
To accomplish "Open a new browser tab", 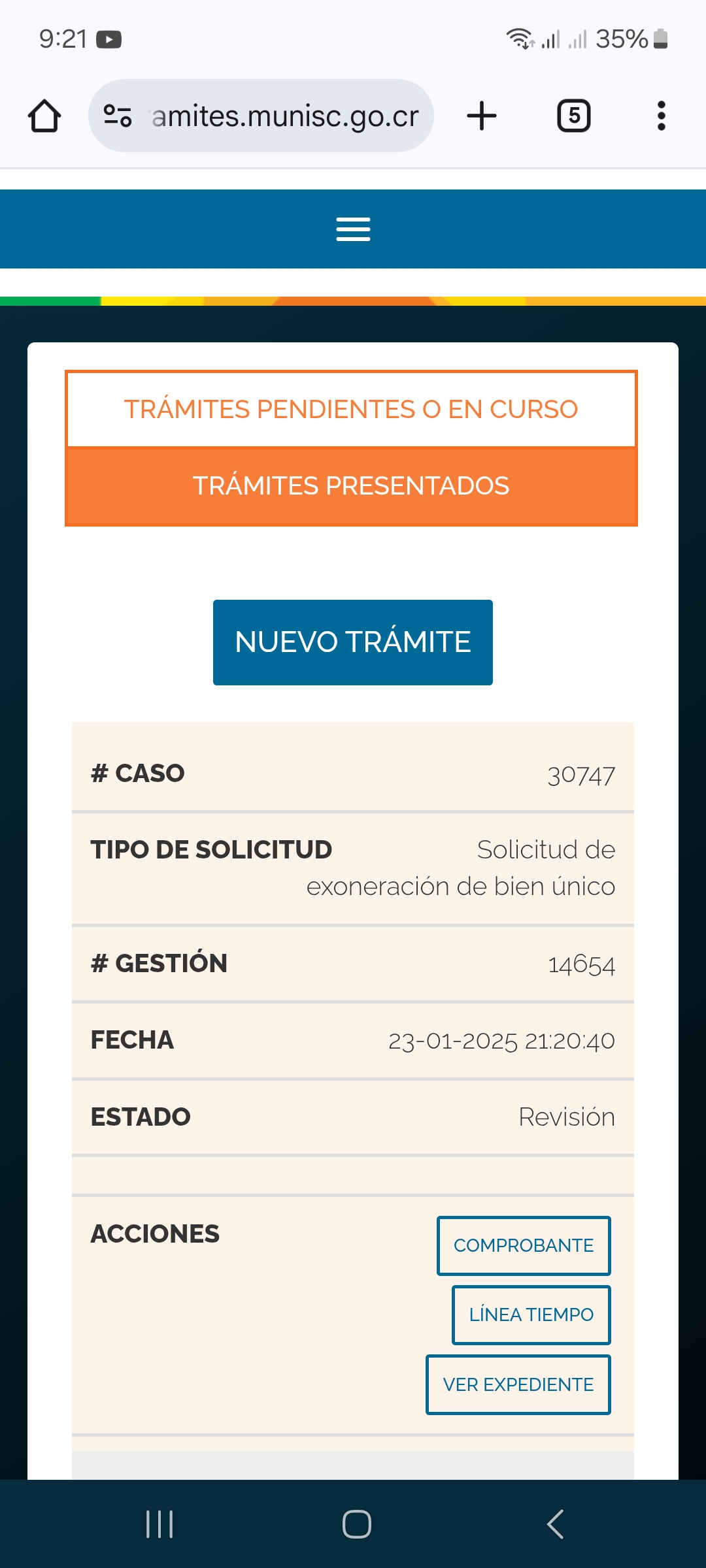I will click(482, 116).
